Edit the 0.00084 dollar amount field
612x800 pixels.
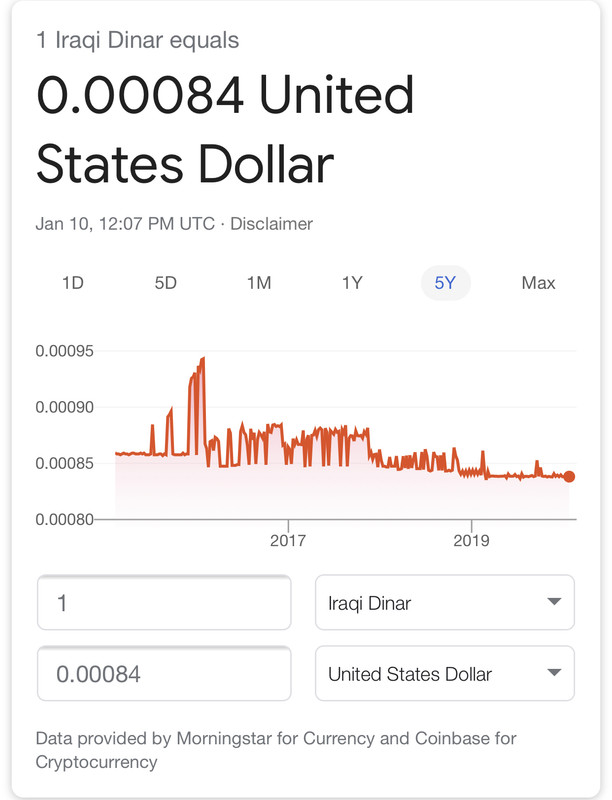(164, 673)
